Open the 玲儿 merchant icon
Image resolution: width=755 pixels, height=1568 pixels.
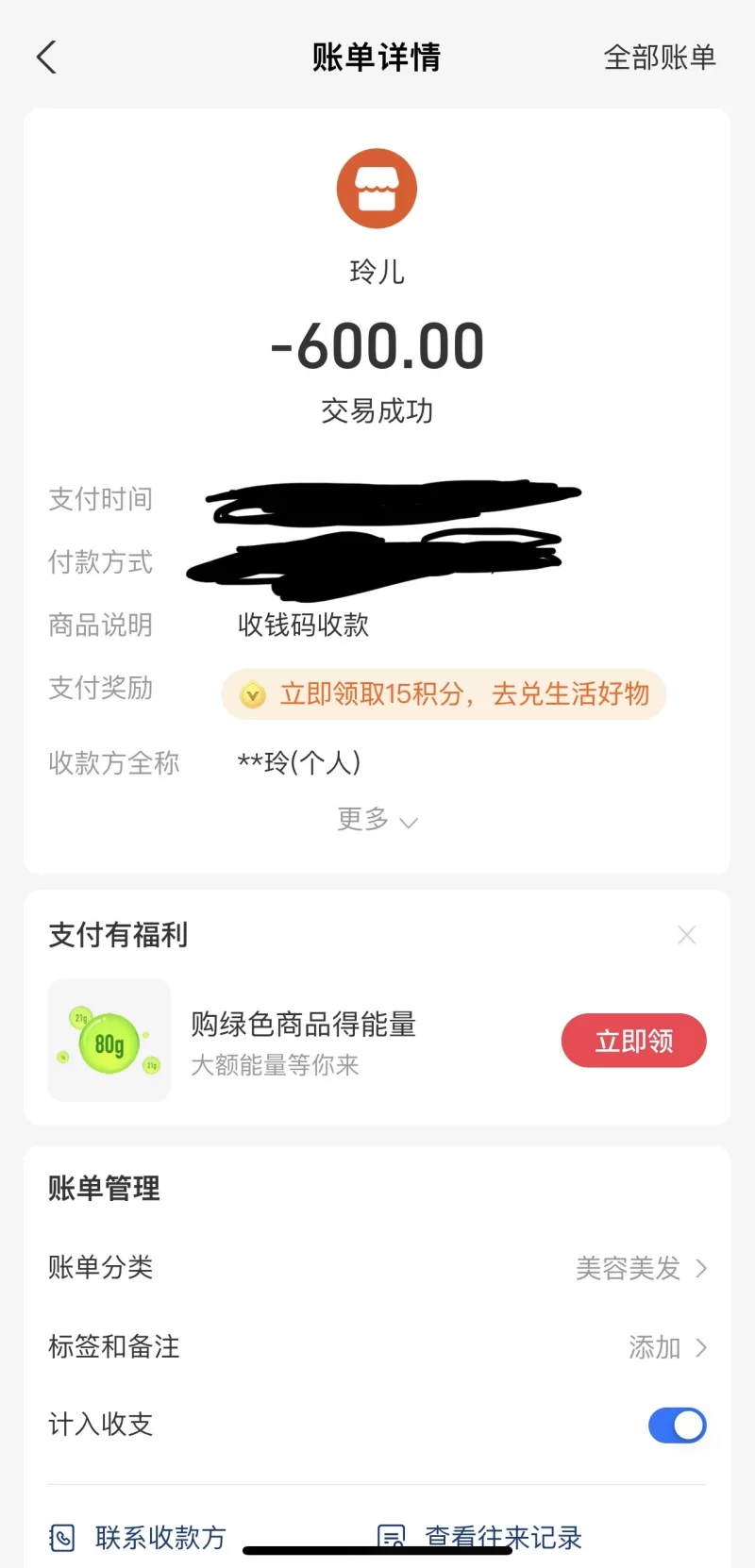(x=377, y=189)
